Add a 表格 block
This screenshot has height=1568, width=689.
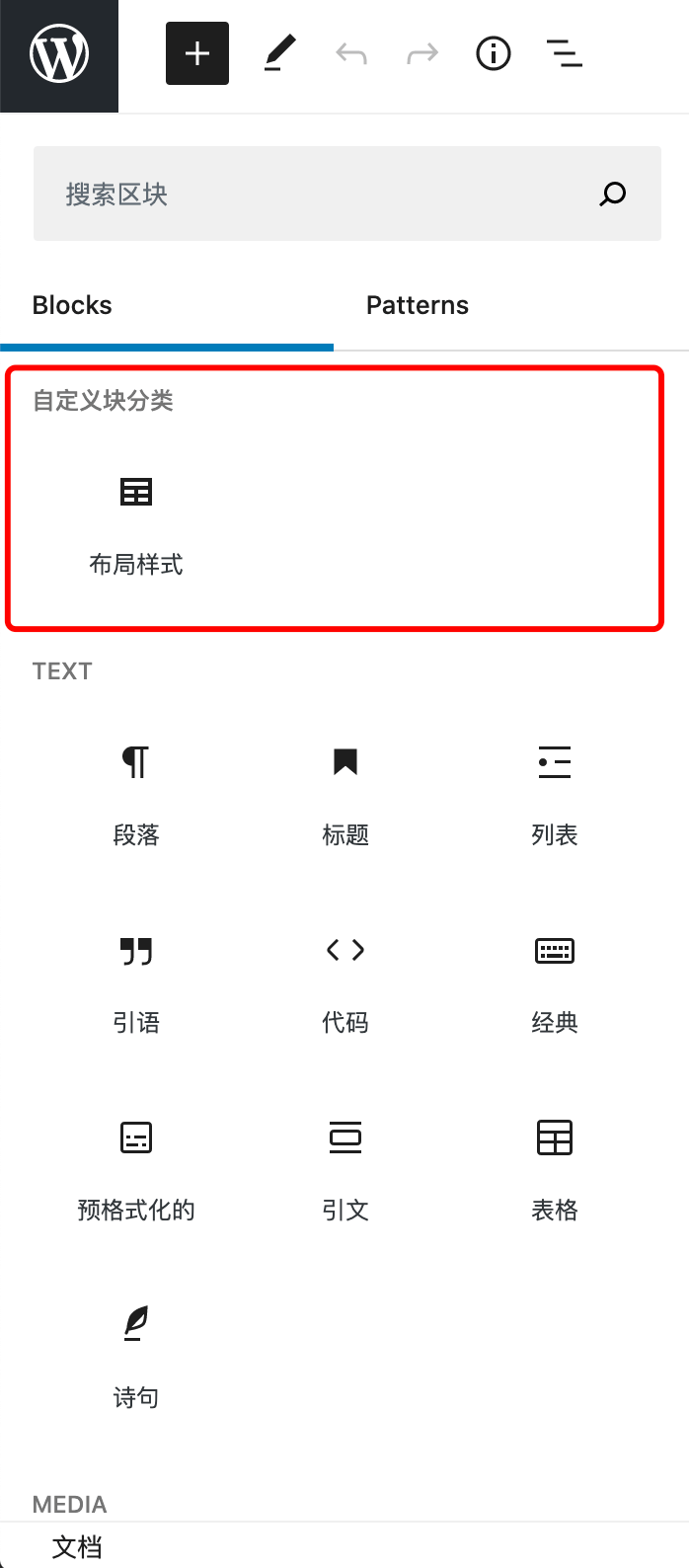(x=555, y=1169)
